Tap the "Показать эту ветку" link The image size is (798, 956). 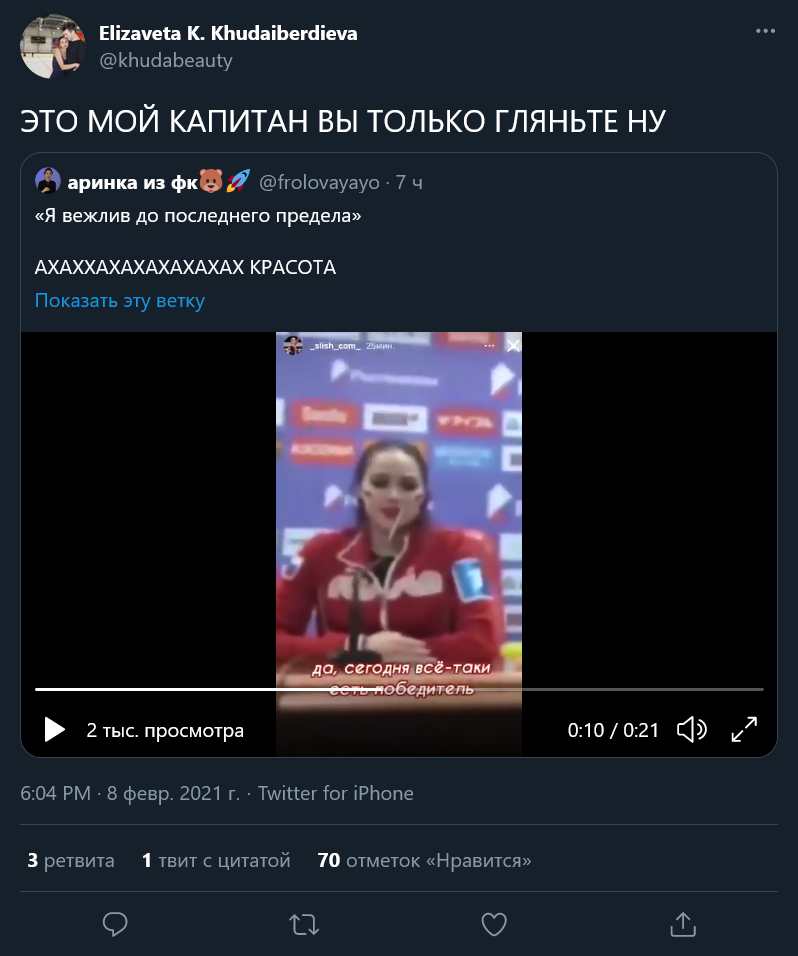coord(120,300)
